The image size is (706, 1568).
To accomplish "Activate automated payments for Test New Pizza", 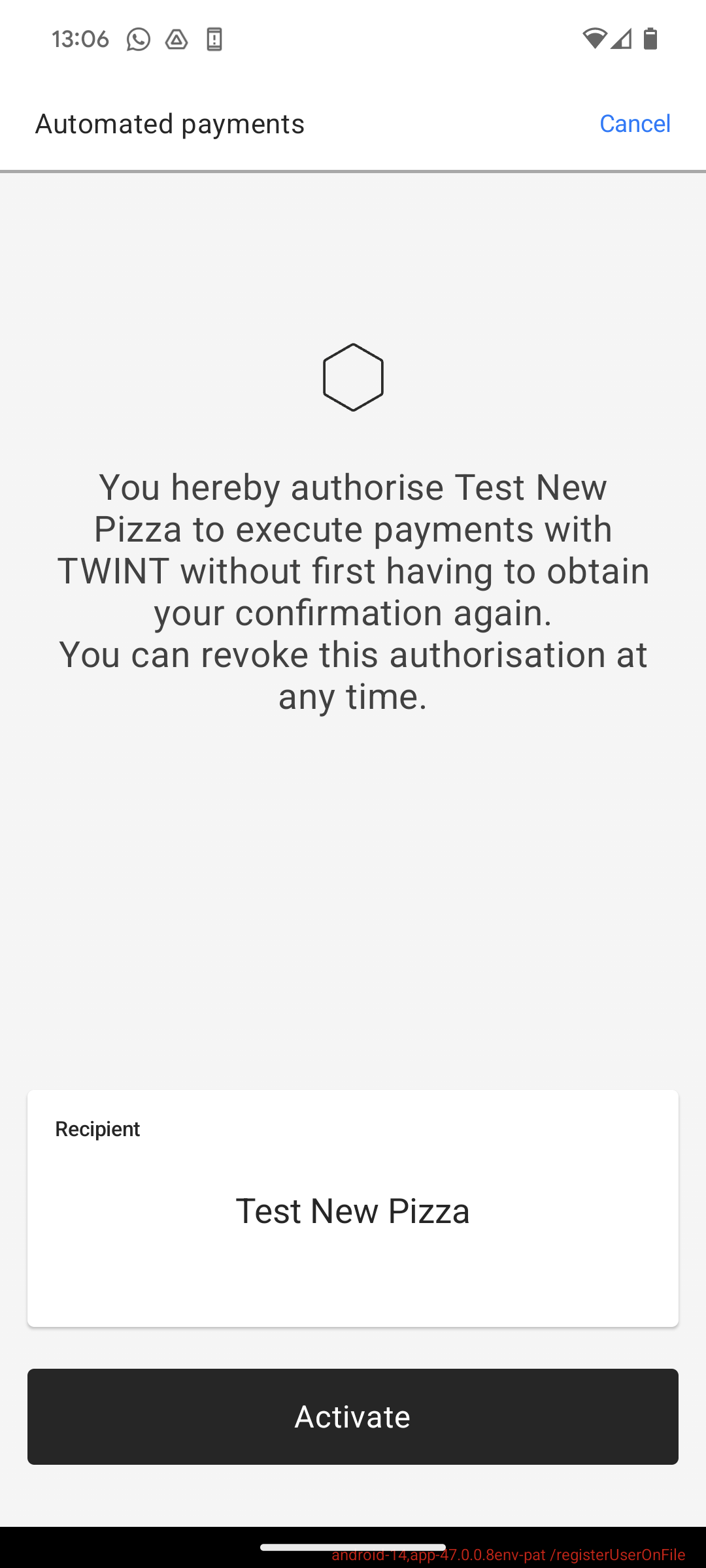I will [353, 1416].
